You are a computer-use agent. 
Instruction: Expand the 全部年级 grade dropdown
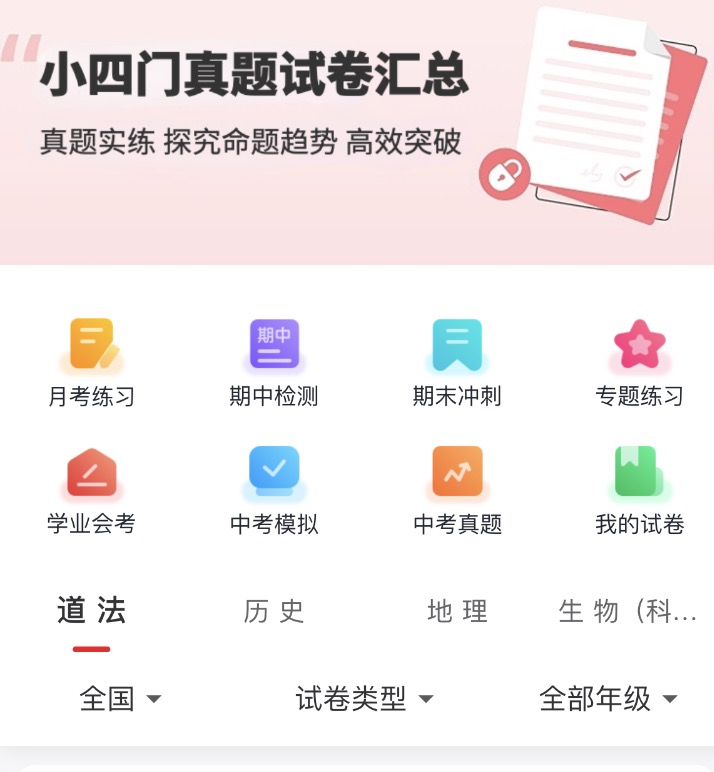point(608,699)
